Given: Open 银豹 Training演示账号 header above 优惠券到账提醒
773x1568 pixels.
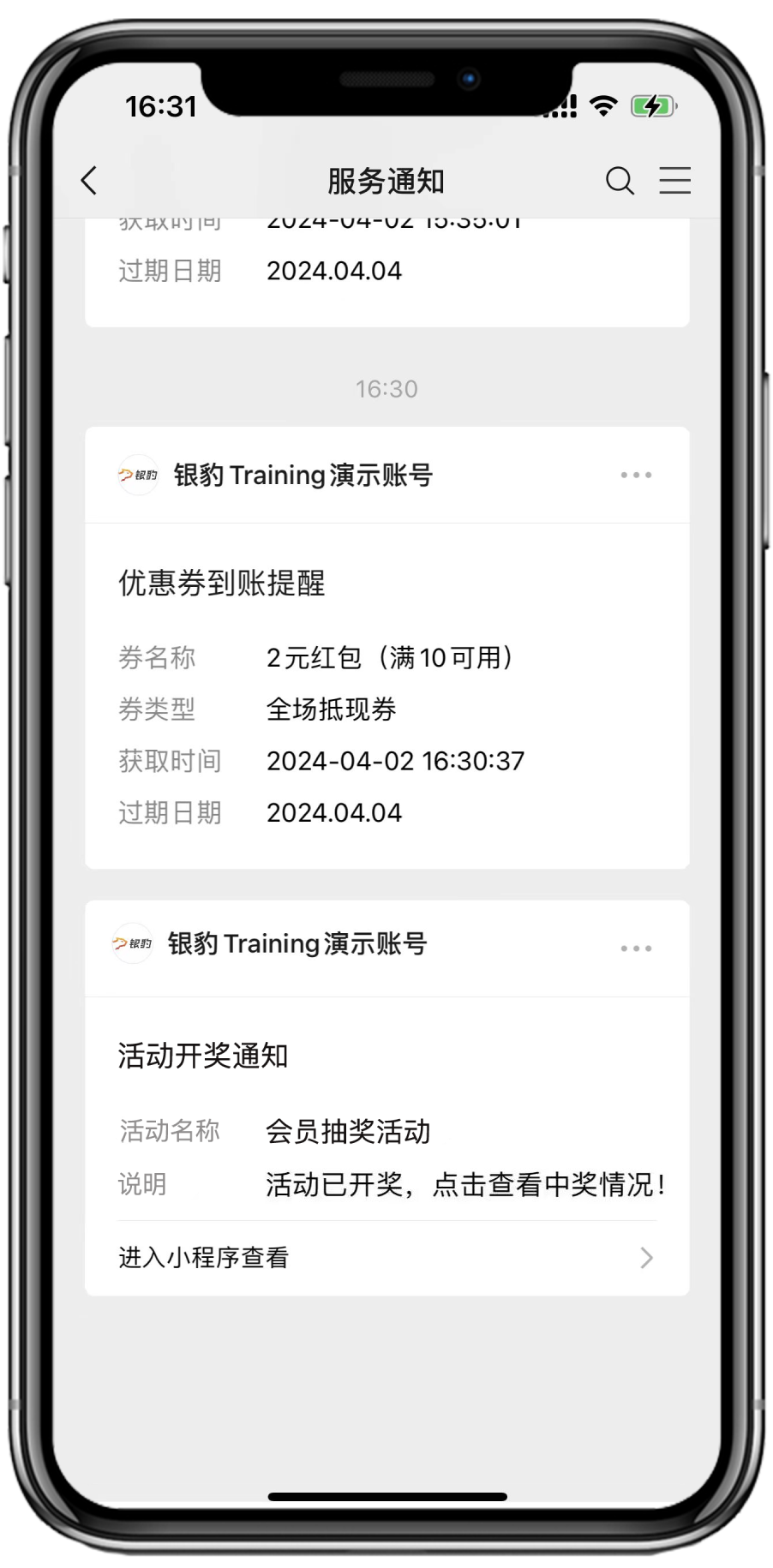Looking at the screenshot, I should pos(276,475).
